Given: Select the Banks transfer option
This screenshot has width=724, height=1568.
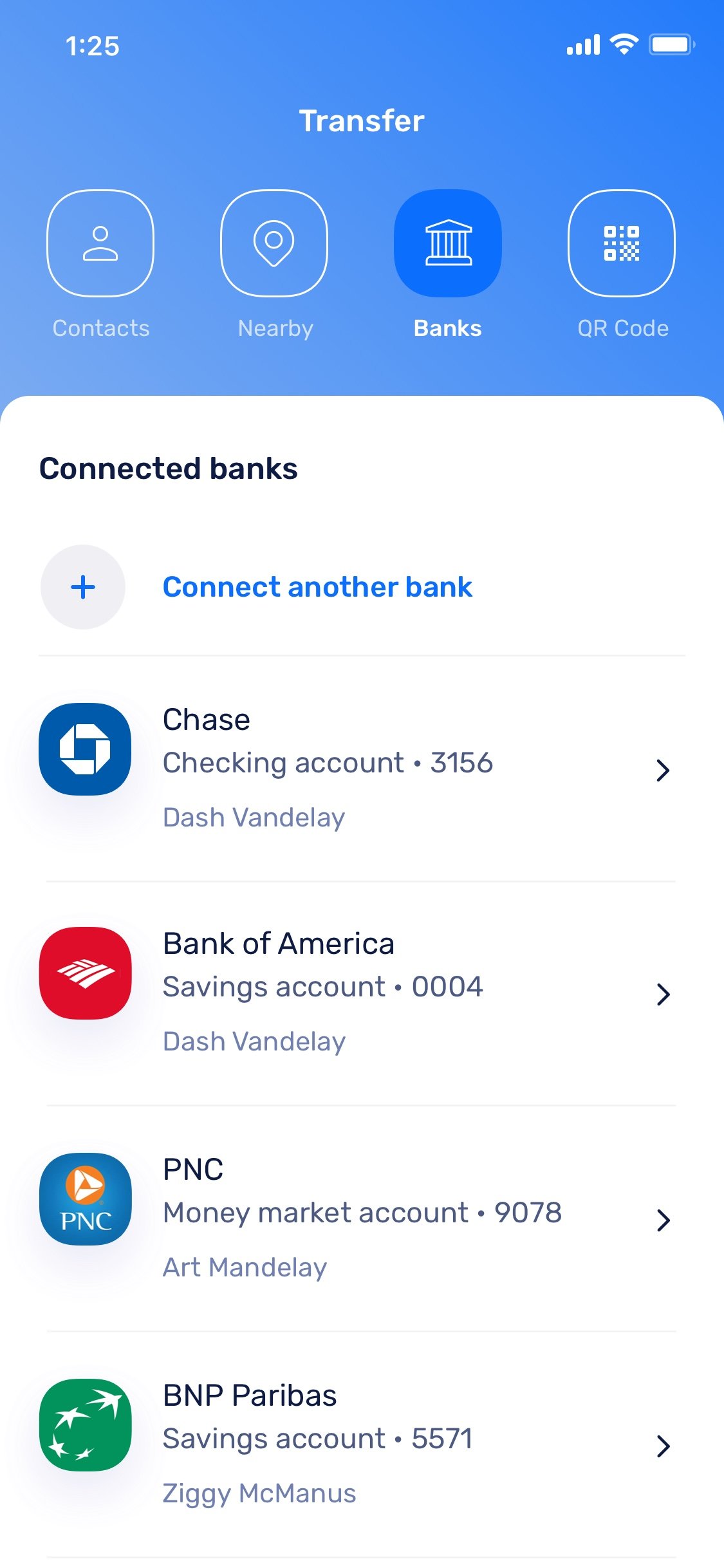Looking at the screenshot, I should pos(448,243).
